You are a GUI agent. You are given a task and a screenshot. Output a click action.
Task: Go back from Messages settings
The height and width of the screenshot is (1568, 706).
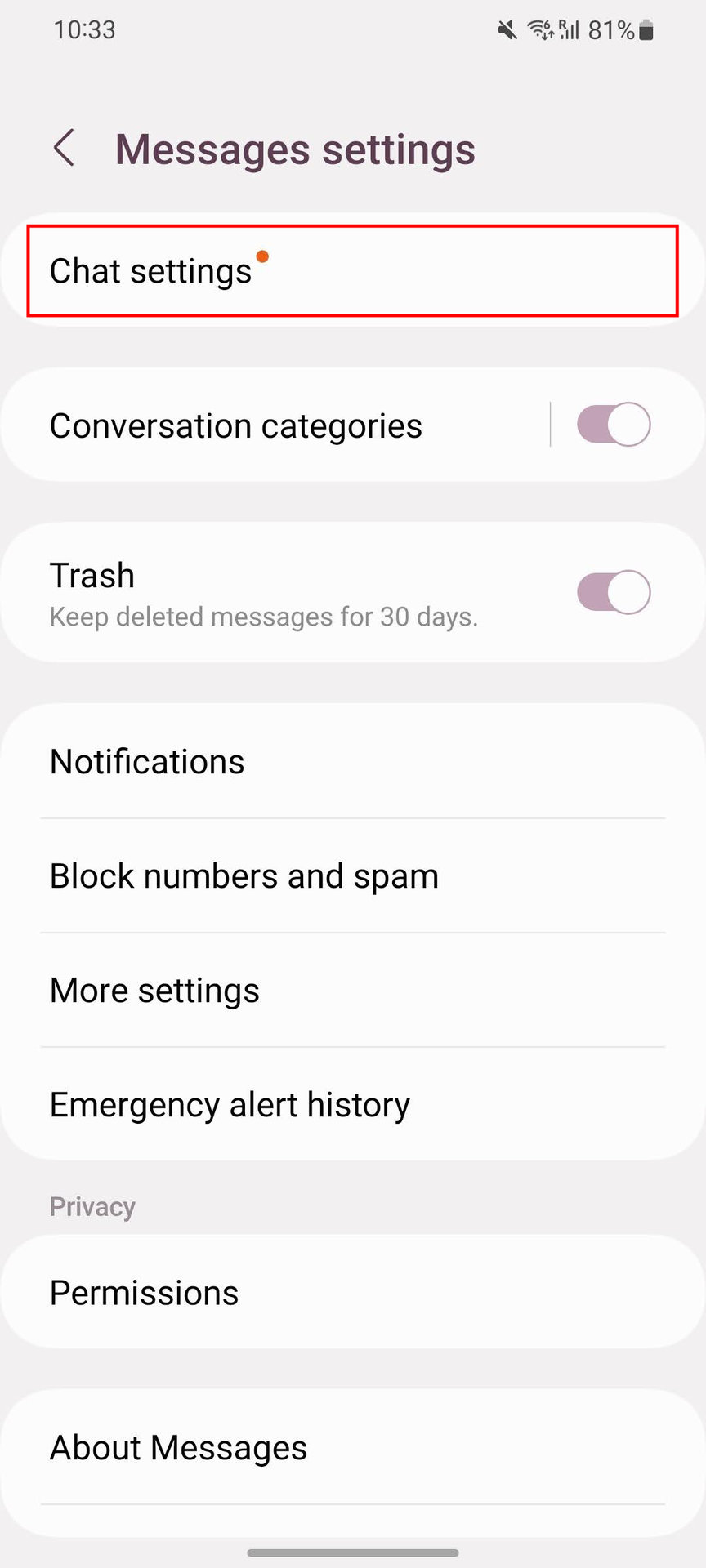65,149
